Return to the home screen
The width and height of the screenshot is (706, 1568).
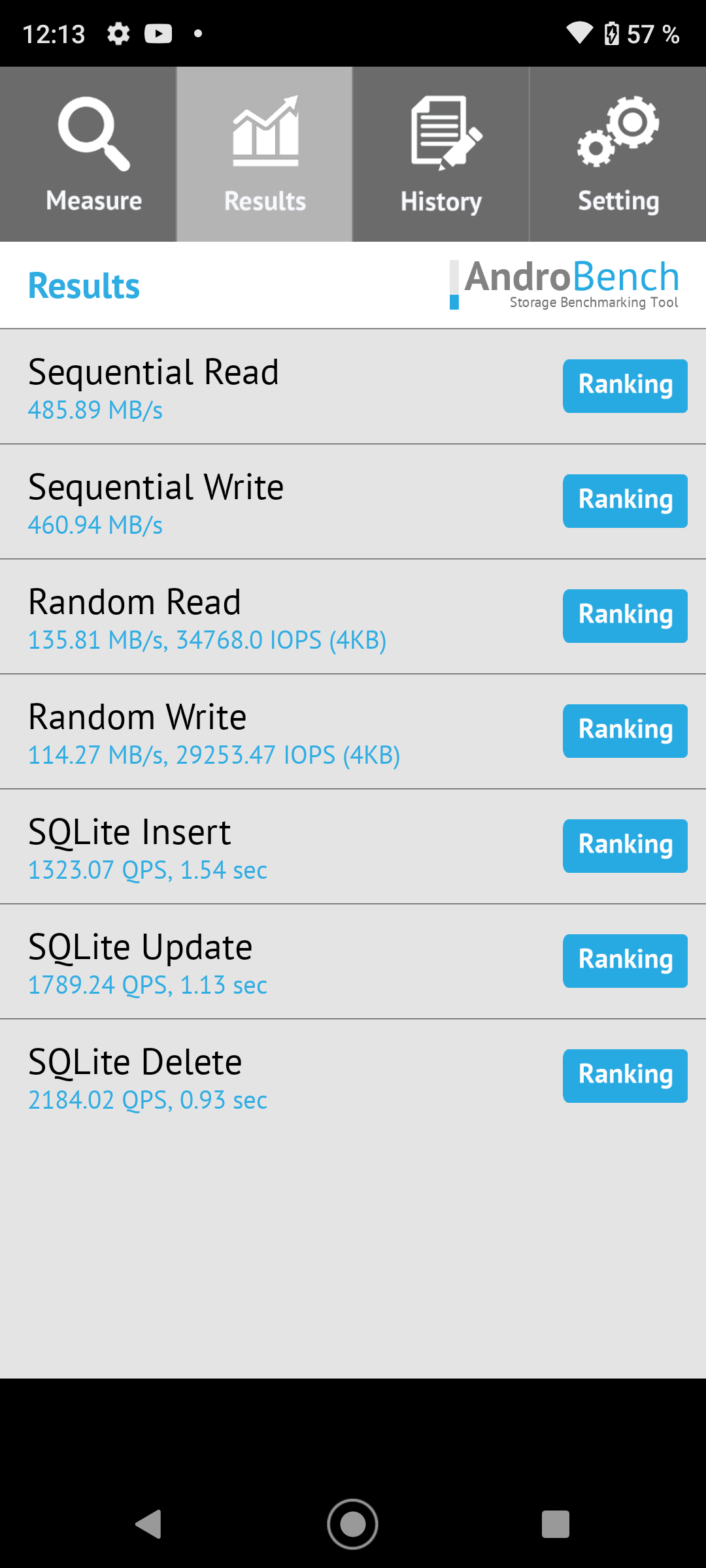(x=353, y=1524)
